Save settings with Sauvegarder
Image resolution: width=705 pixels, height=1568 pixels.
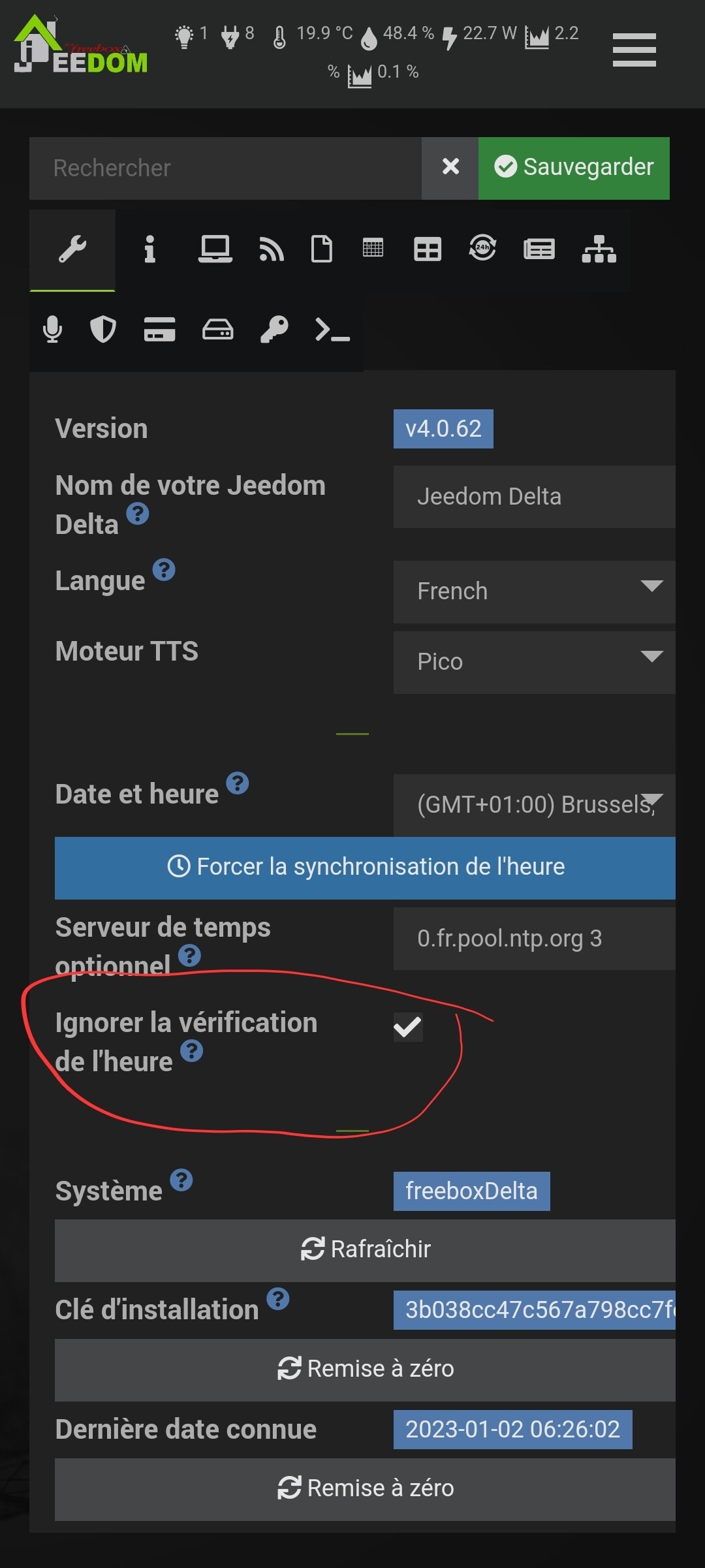(574, 168)
